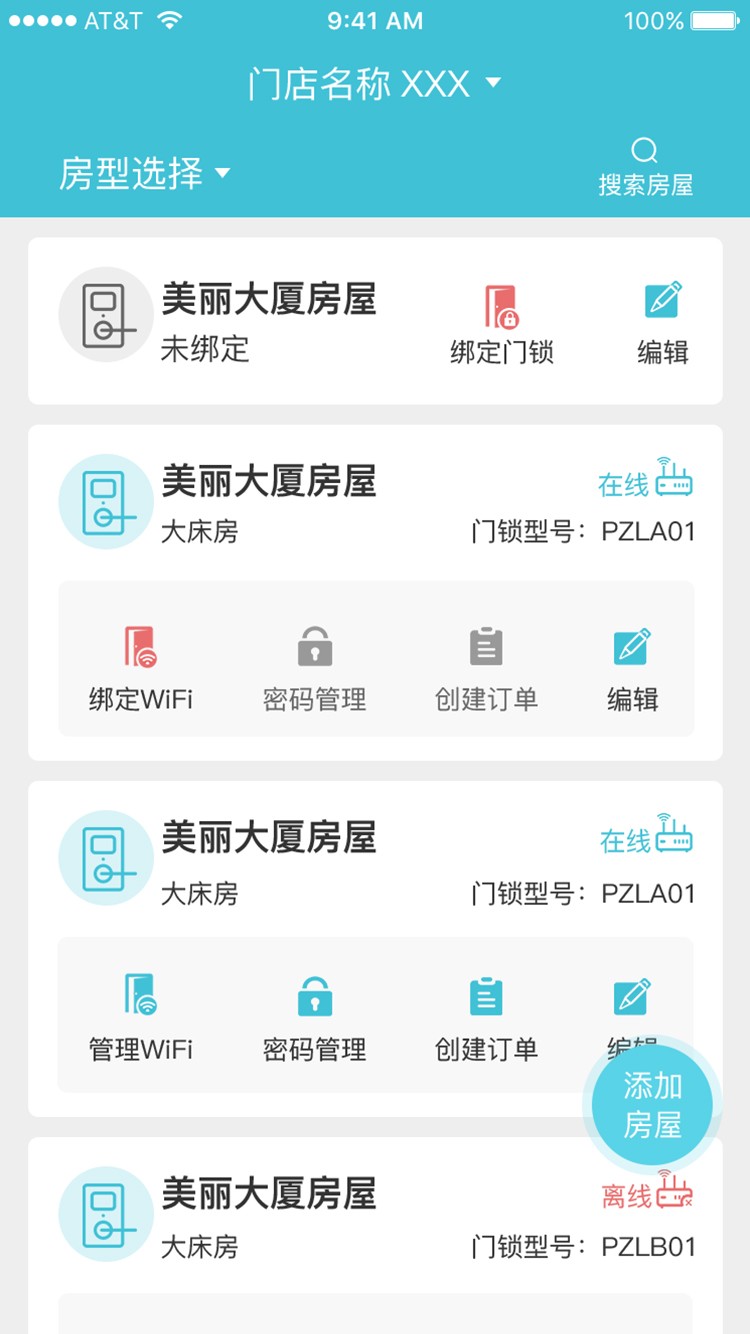This screenshot has height=1334, width=750.
Task: Open 密码管理 beside 绑定WiFi
Action: tap(314, 670)
